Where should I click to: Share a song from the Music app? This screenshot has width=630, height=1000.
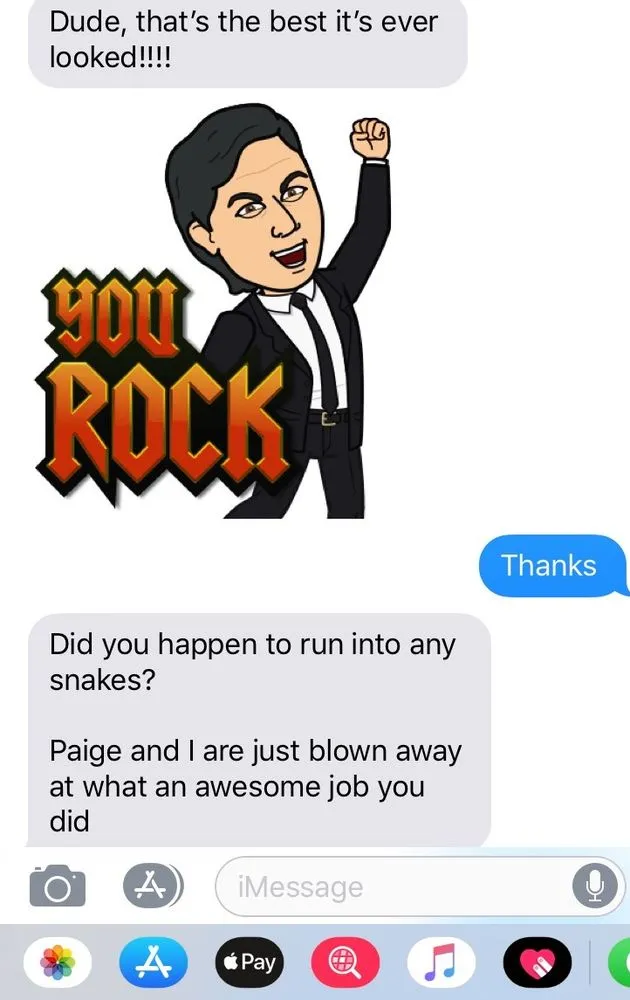tap(440, 963)
